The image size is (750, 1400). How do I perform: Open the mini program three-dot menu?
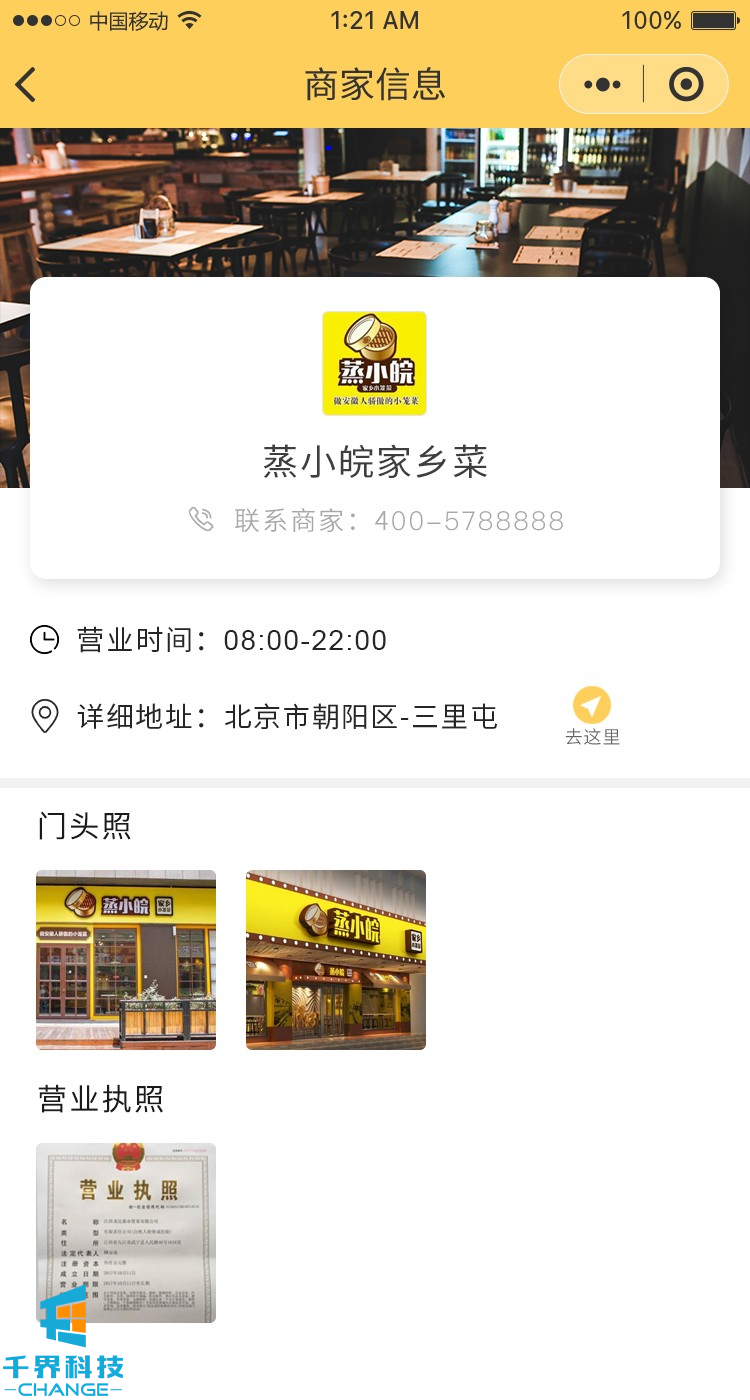point(602,85)
